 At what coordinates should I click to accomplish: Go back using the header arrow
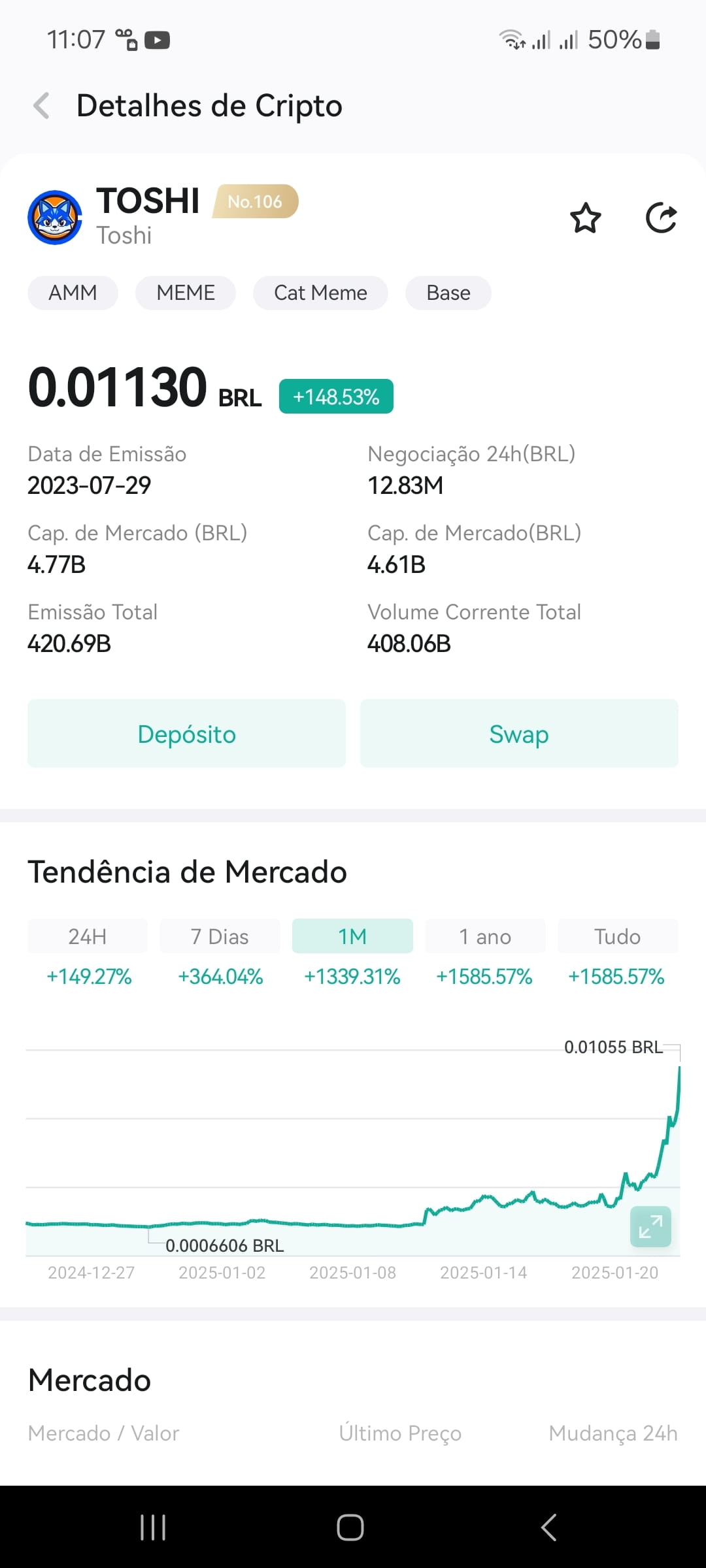click(x=41, y=106)
